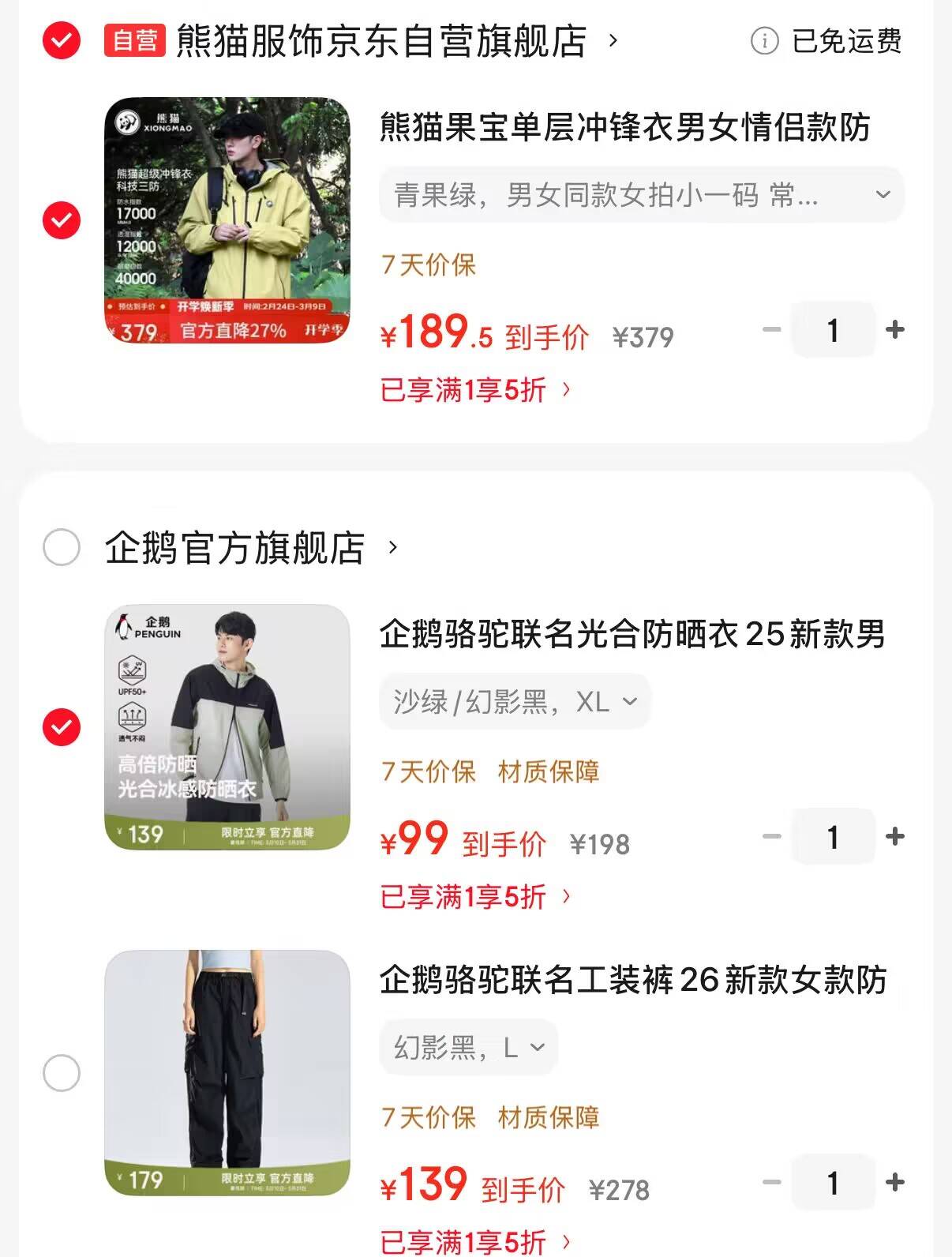Increase quantity of the 企鹅骆驼联名工装裤

894,1183
